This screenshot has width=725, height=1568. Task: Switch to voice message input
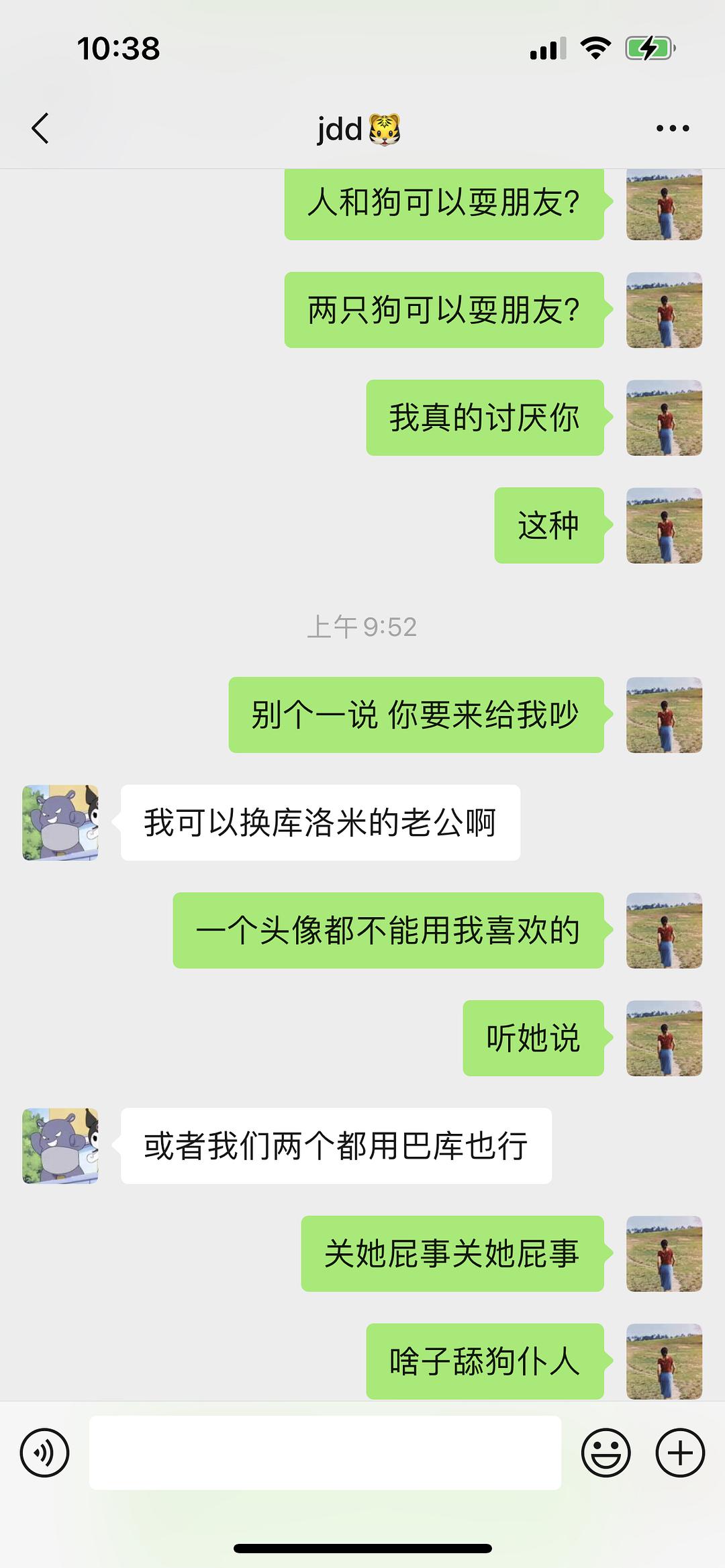click(x=44, y=1453)
